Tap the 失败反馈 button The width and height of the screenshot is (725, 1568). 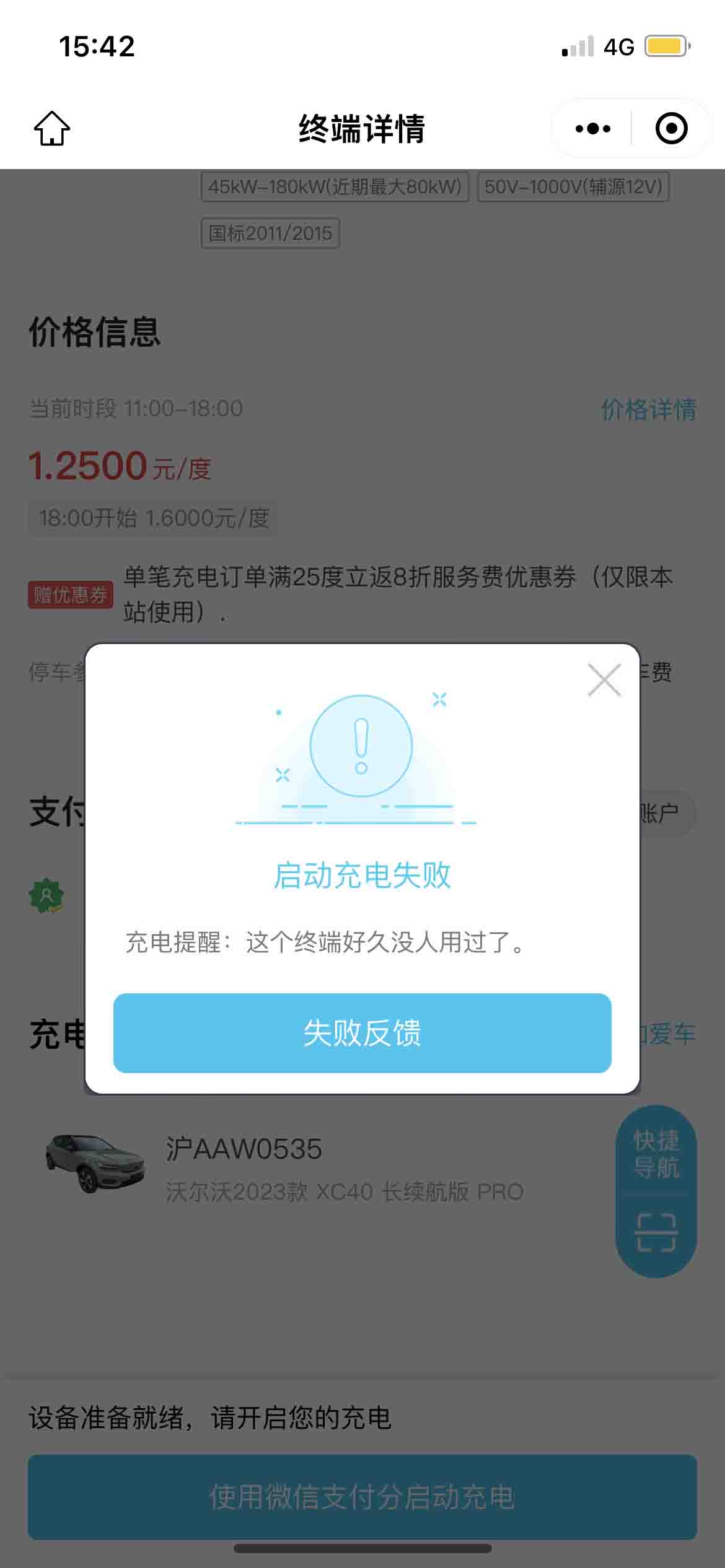click(x=362, y=1033)
